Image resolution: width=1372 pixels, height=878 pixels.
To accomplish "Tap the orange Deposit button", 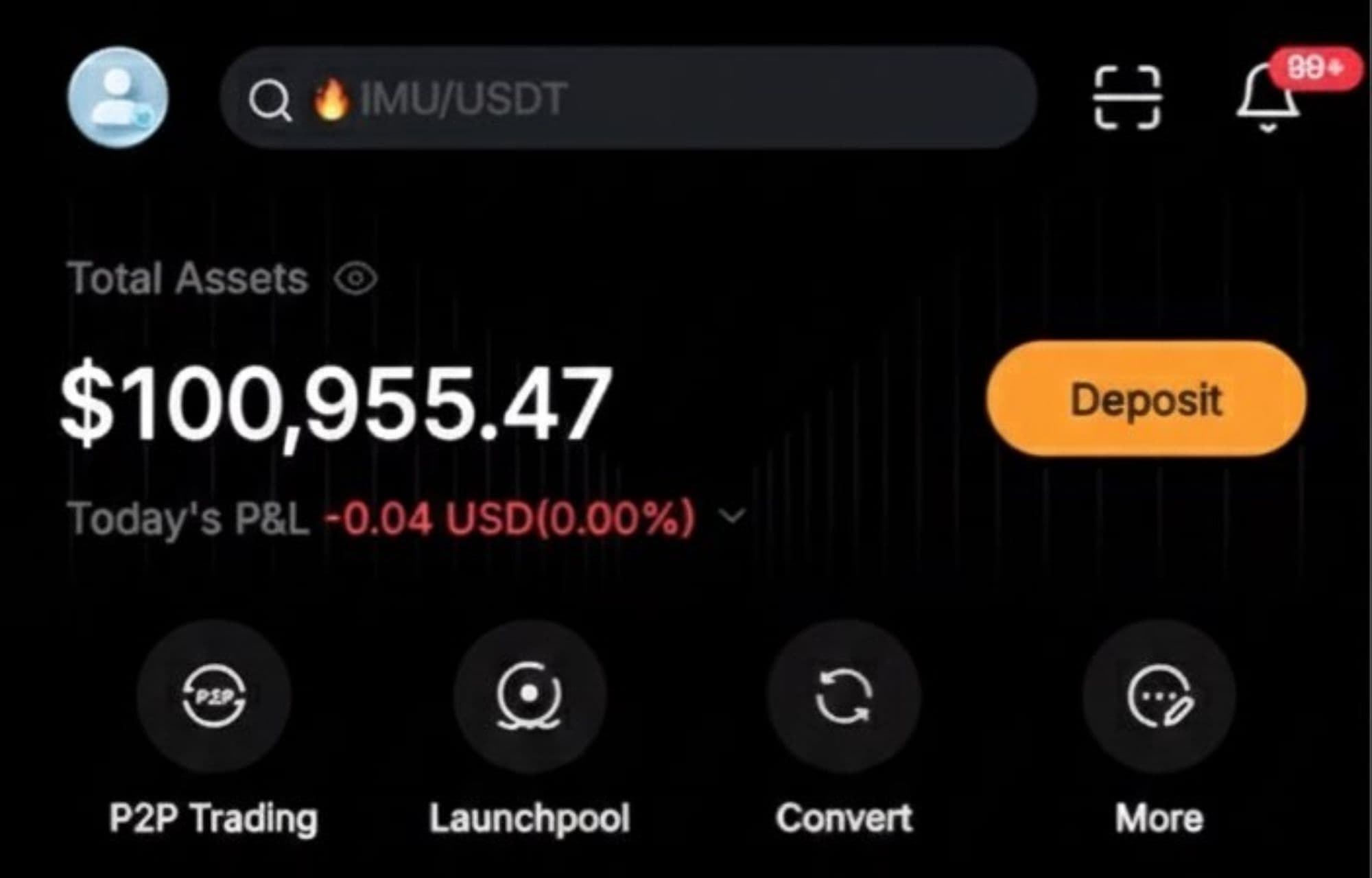I will coord(1146,399).
